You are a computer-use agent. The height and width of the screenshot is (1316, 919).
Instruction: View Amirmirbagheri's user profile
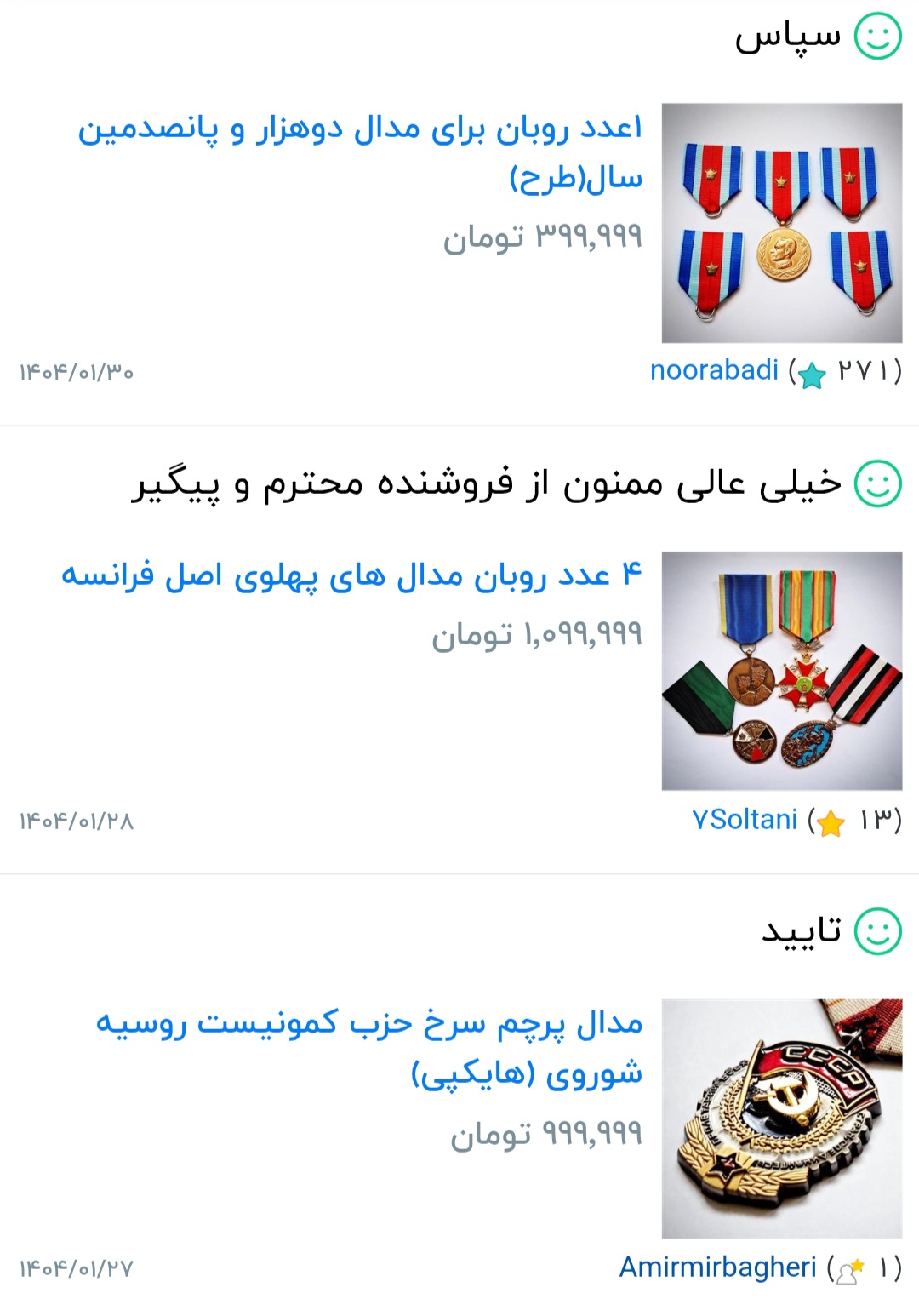[x=717, y=1267]
